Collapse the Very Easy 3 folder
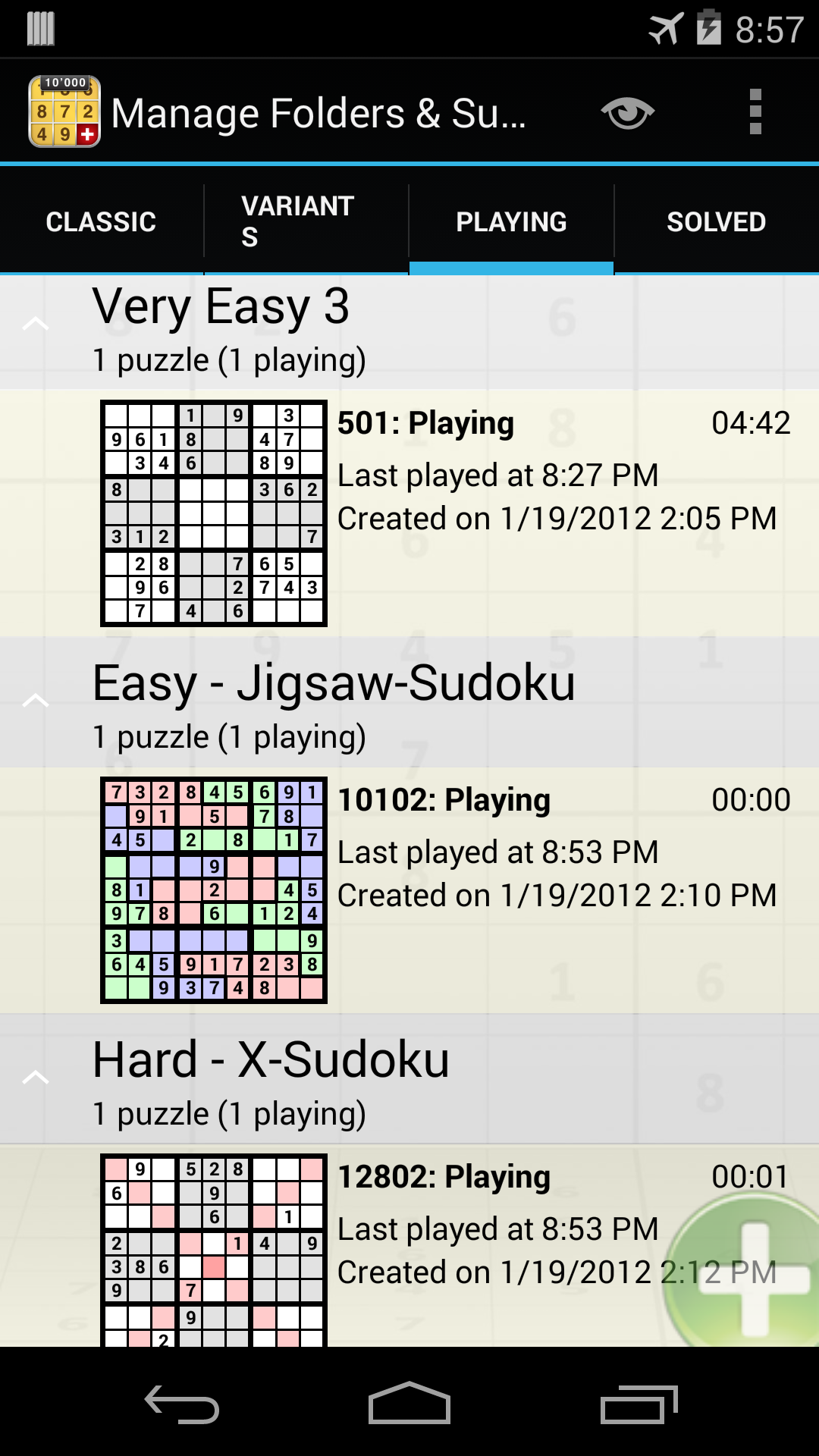Screen dimensions: 819x1456 (x=36, y=326)
